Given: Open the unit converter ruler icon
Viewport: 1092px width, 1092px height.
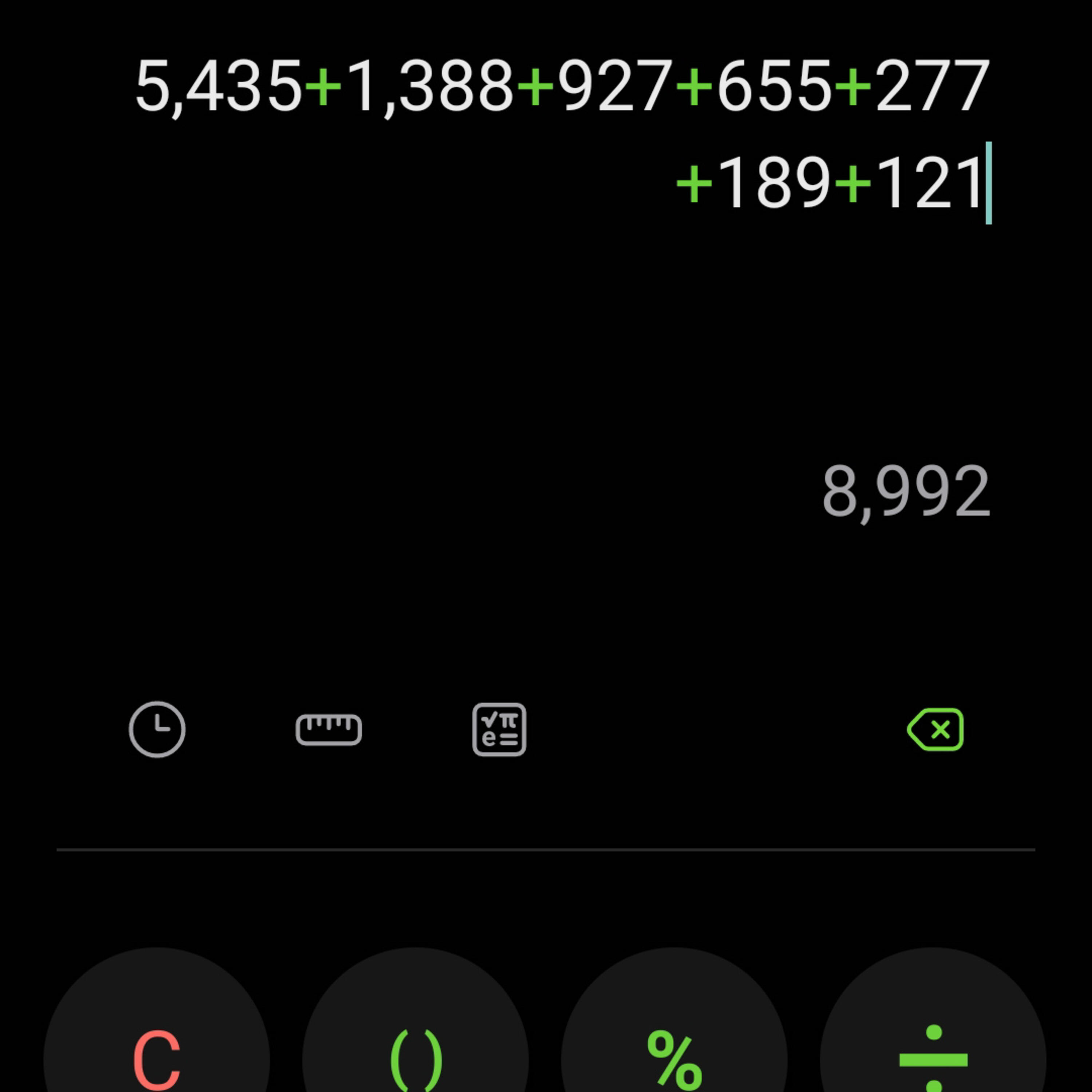Looking at the screenshot, I should tap(329, 729).
